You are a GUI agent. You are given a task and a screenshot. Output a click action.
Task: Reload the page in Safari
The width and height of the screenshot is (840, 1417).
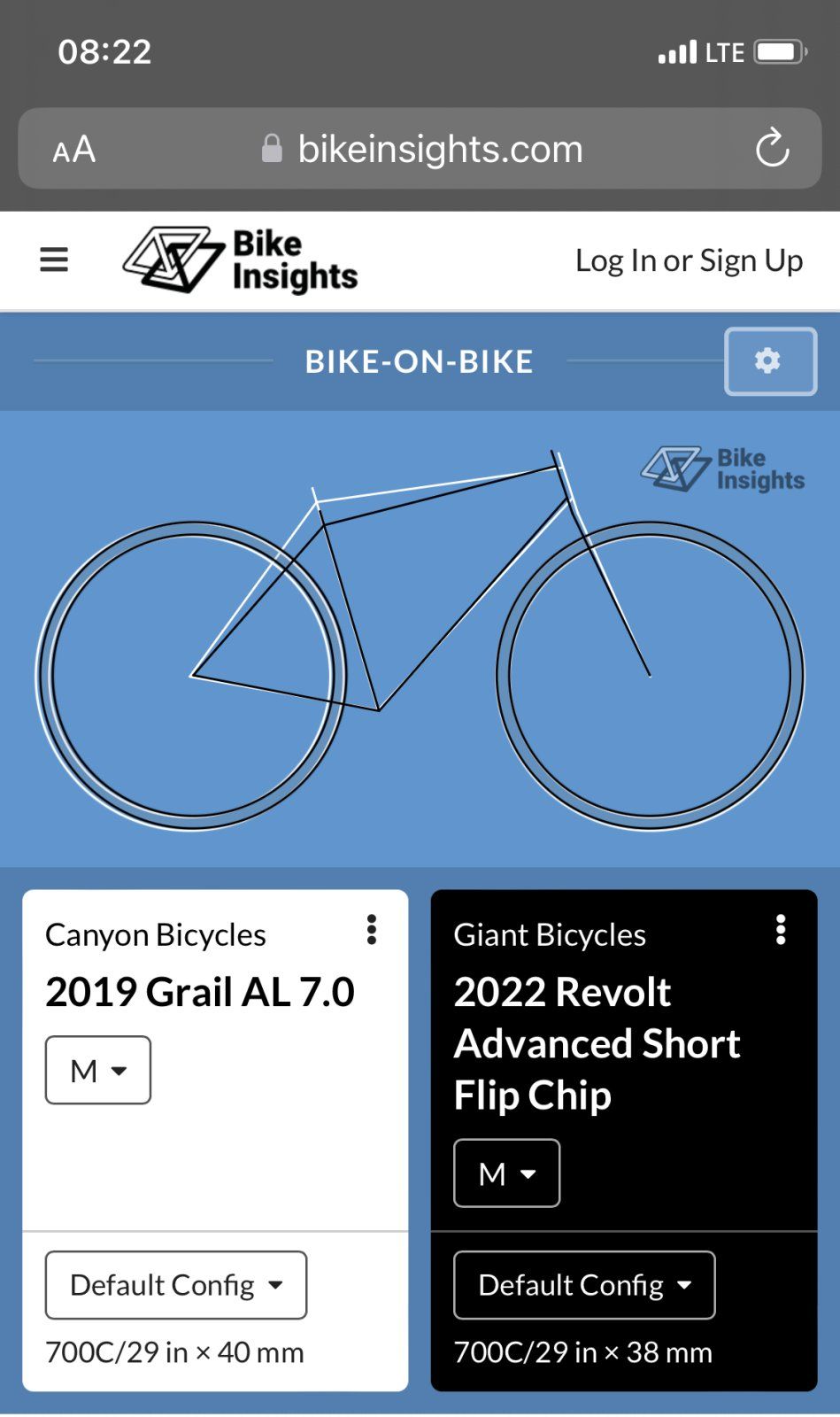point(772,149)
